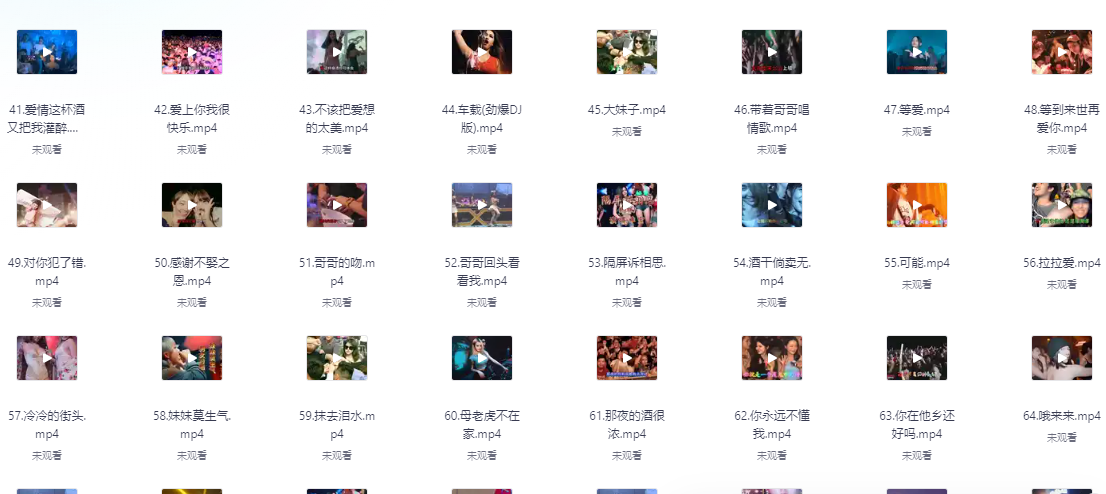
Task: Play video 42.爱上你我很快乐.mp4
Action: pos(192,52)
